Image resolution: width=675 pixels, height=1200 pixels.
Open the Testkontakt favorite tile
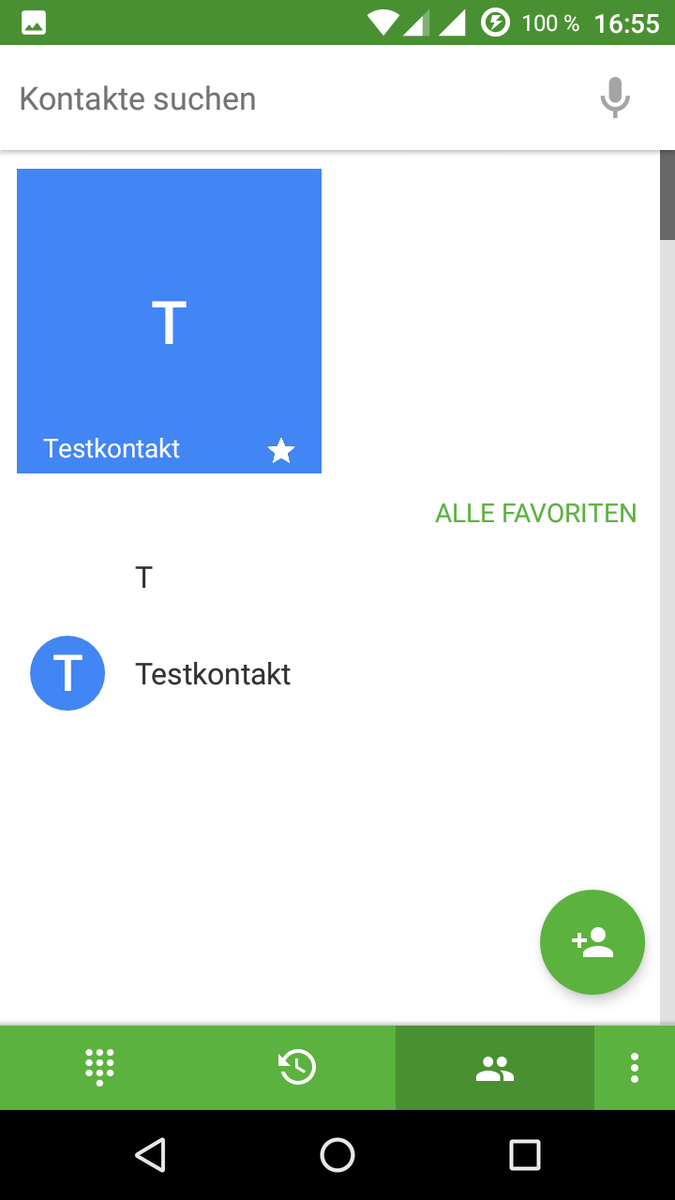pyautogui.click(x=169, y=321)
